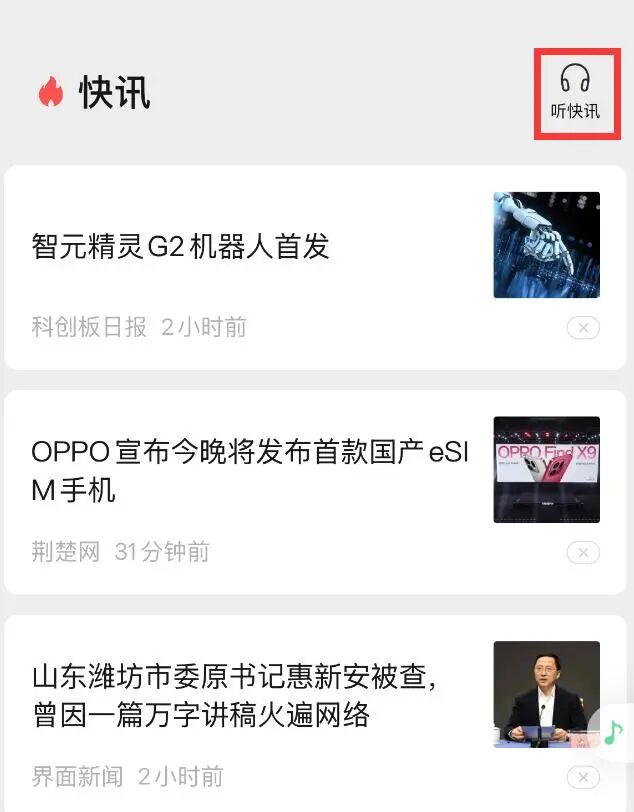This screenshot has width=634, height=812.
Task: Dismiss the OPPO eSIM news item
Action: [583, 552]
